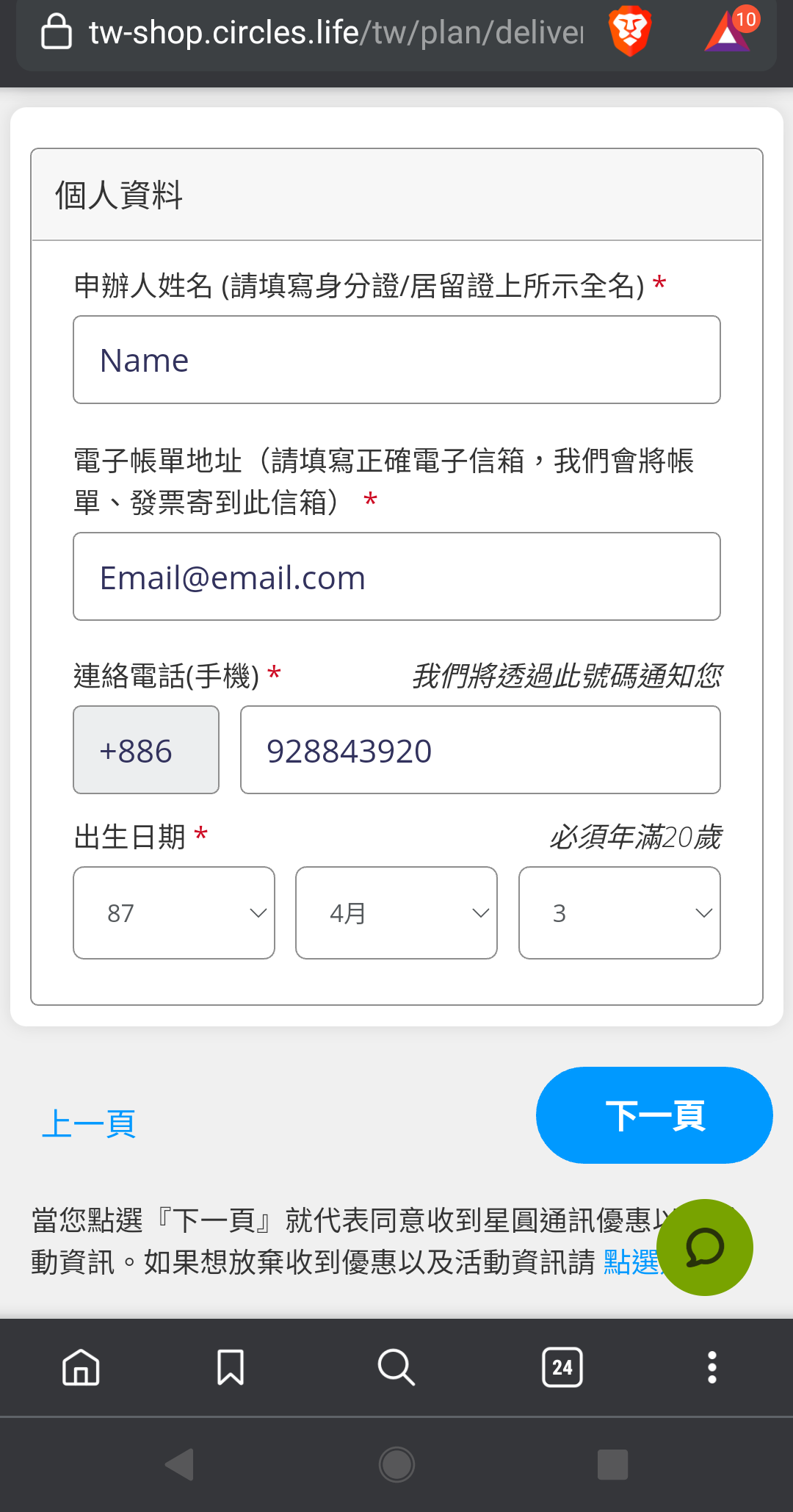
Task: Focus the mobile phone number field
Action: (480, 750)
